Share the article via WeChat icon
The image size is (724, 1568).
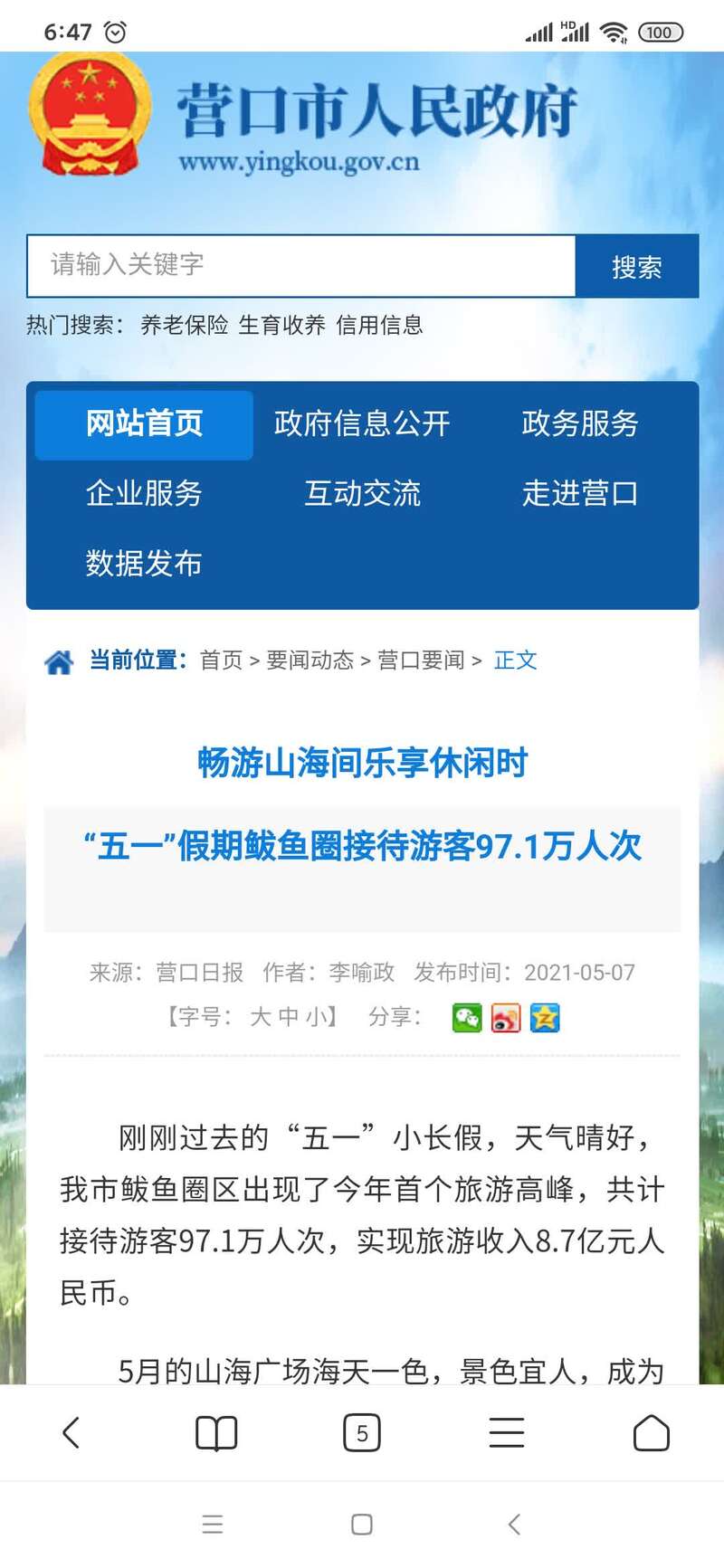467,1018
